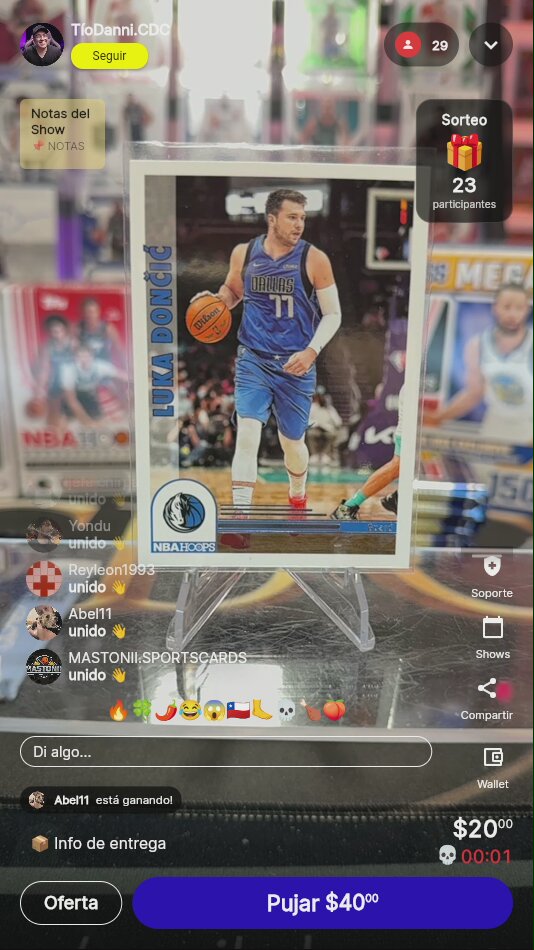Share this stream via Compartir
The height and width of the screenshot is (950, 534).
point(487,699)
